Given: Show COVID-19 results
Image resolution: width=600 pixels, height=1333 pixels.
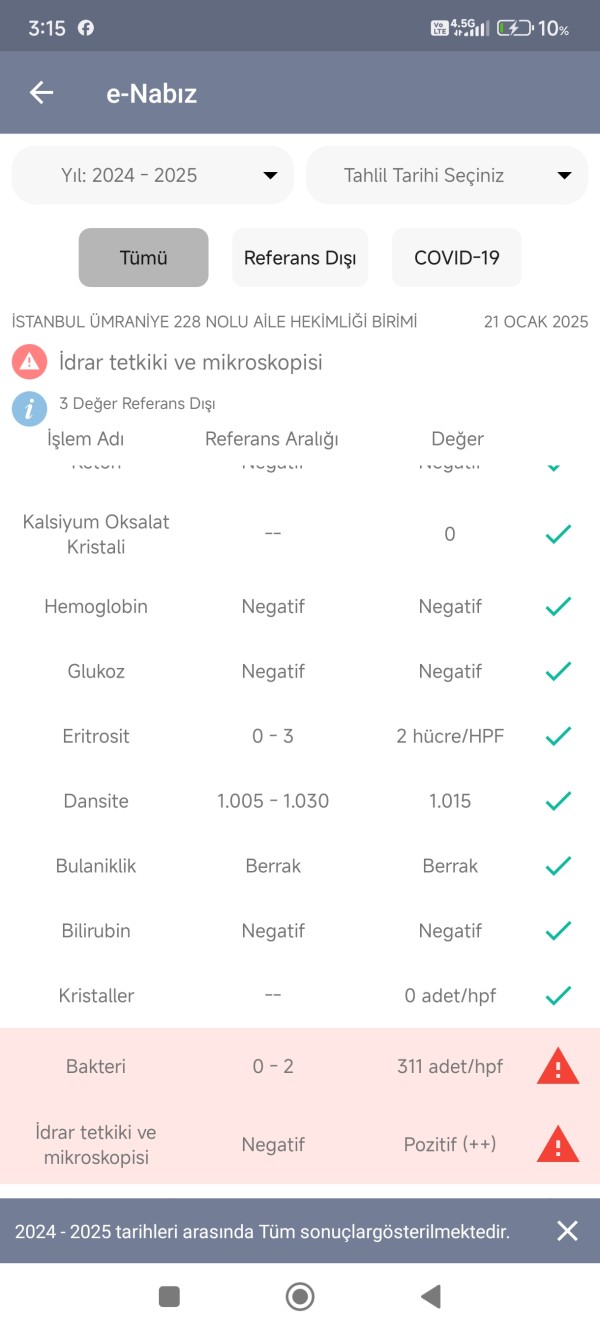Looking at the screenshot, I should click(456, 257).
